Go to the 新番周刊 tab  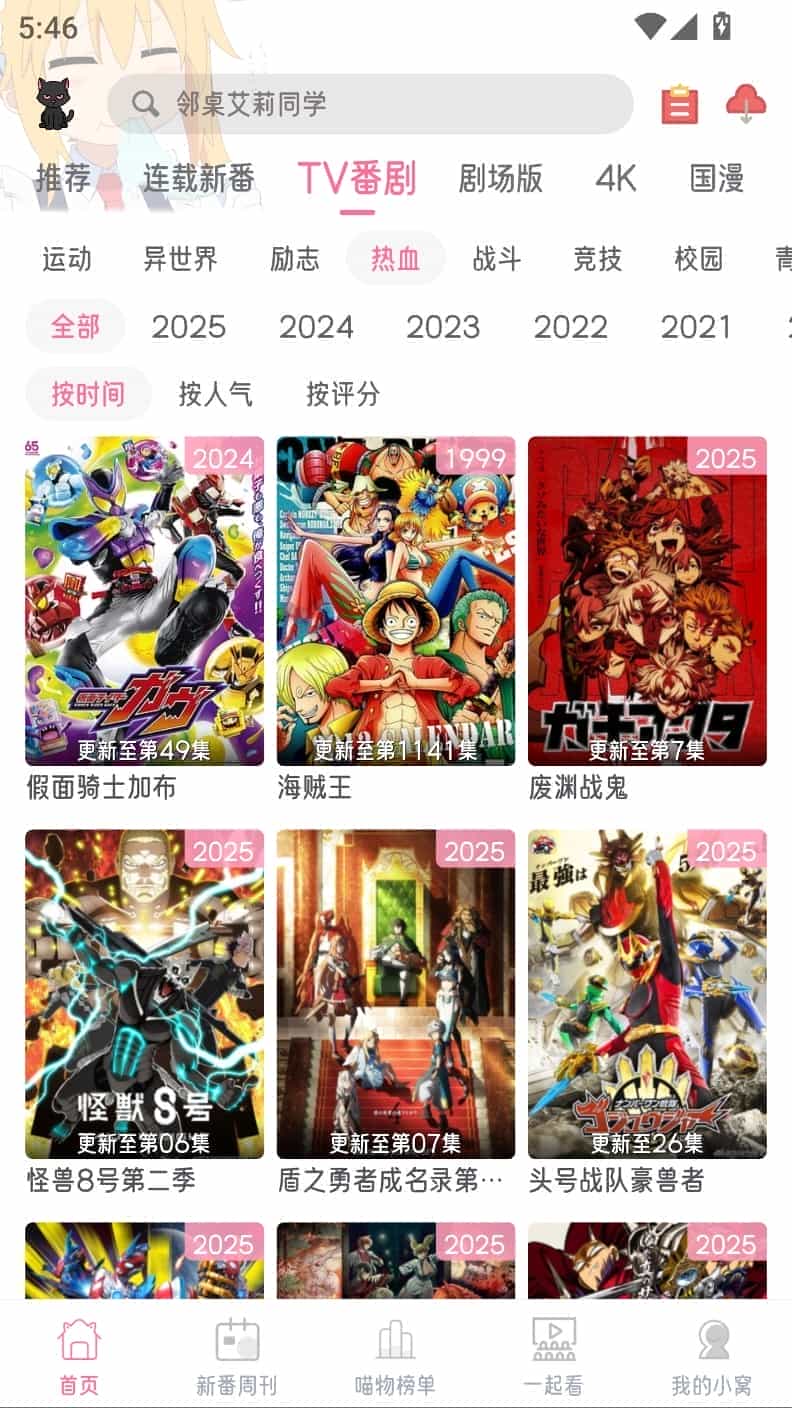pos(237,1356)
